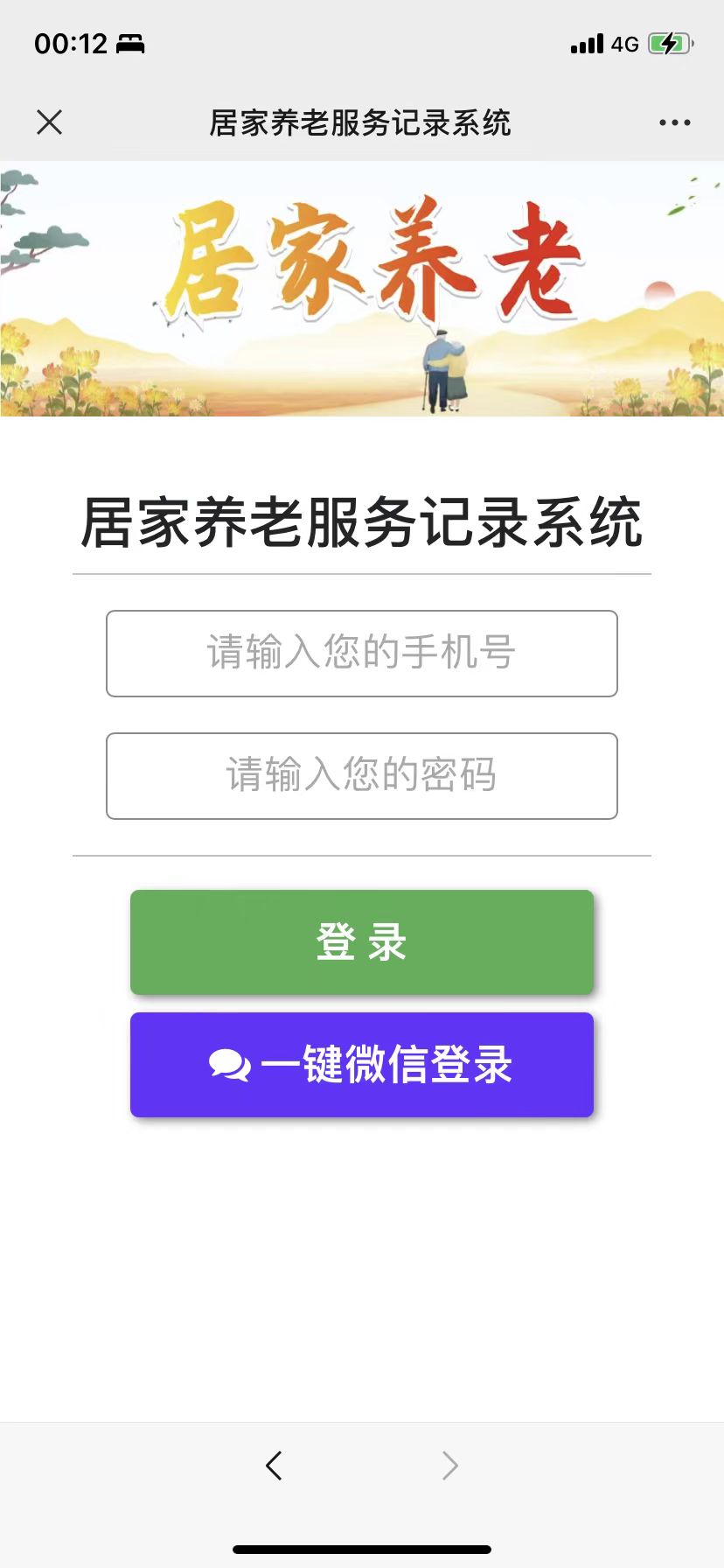Tap the browser forward arrow
Screen dimensions: 724x1568
(x=449, y=1465)
